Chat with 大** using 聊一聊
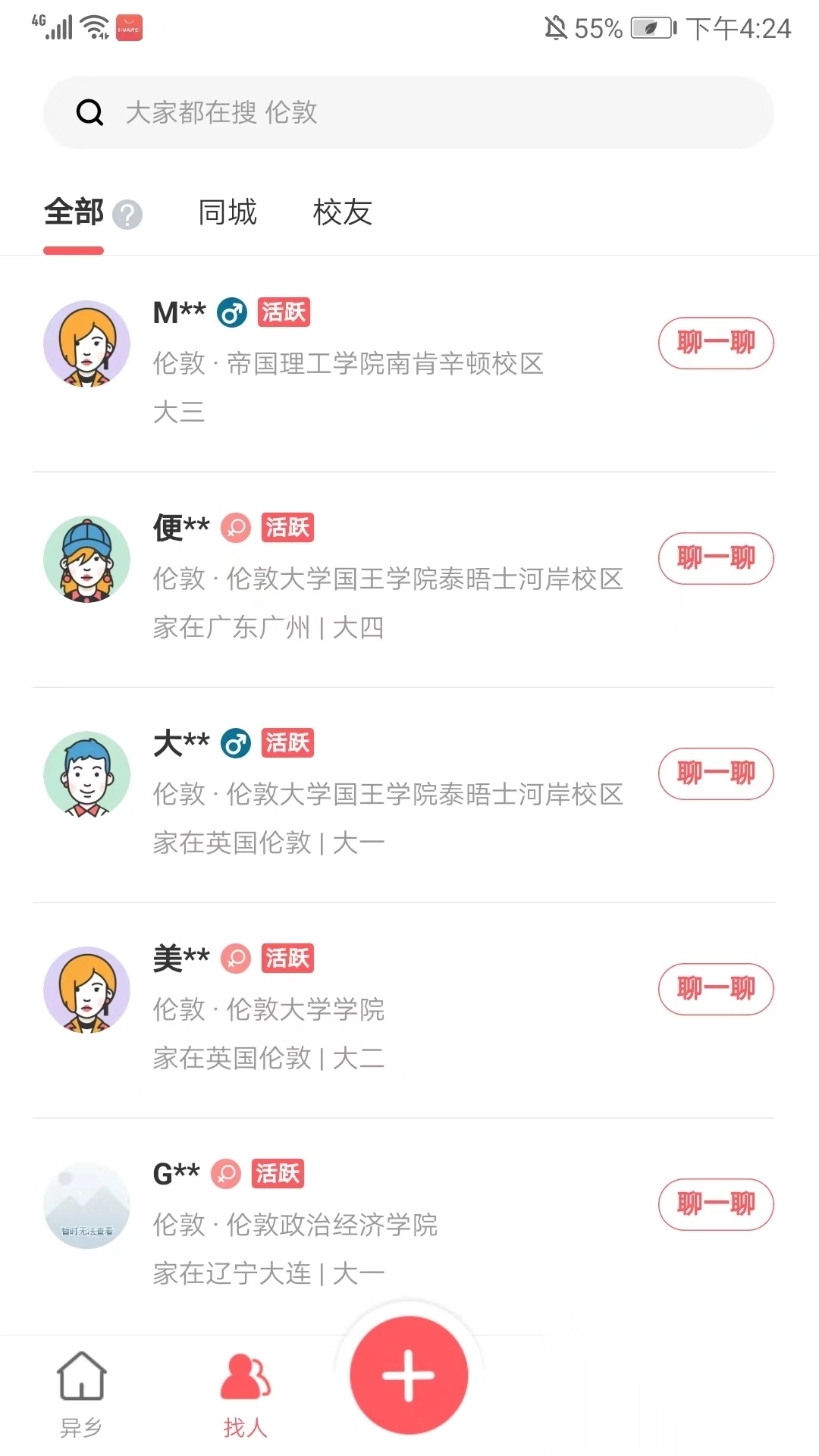This screenshot has height=1456, width=819. pyautogui.click(x=715, y=773)
